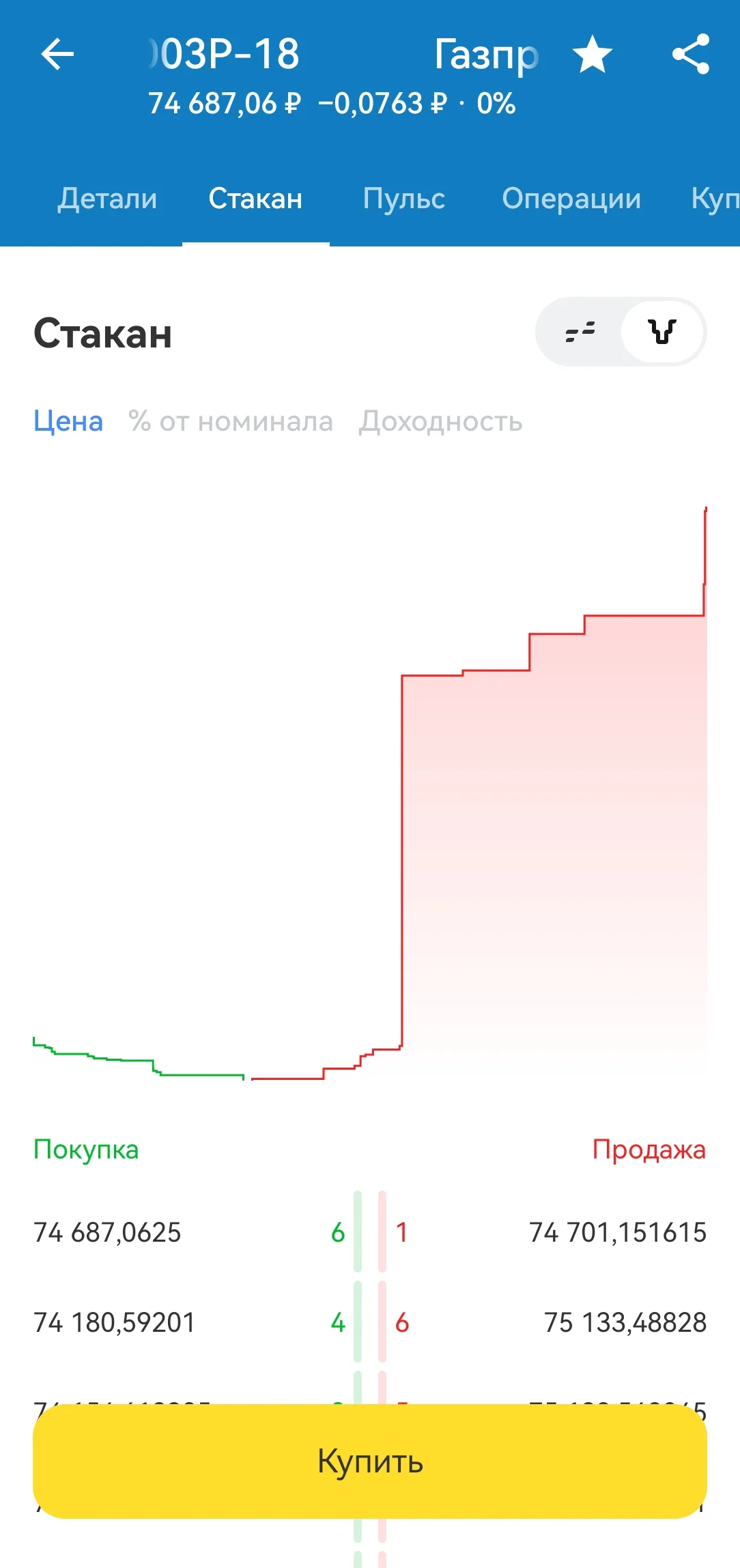Toggle the favorite star icon

click(592, 55)
